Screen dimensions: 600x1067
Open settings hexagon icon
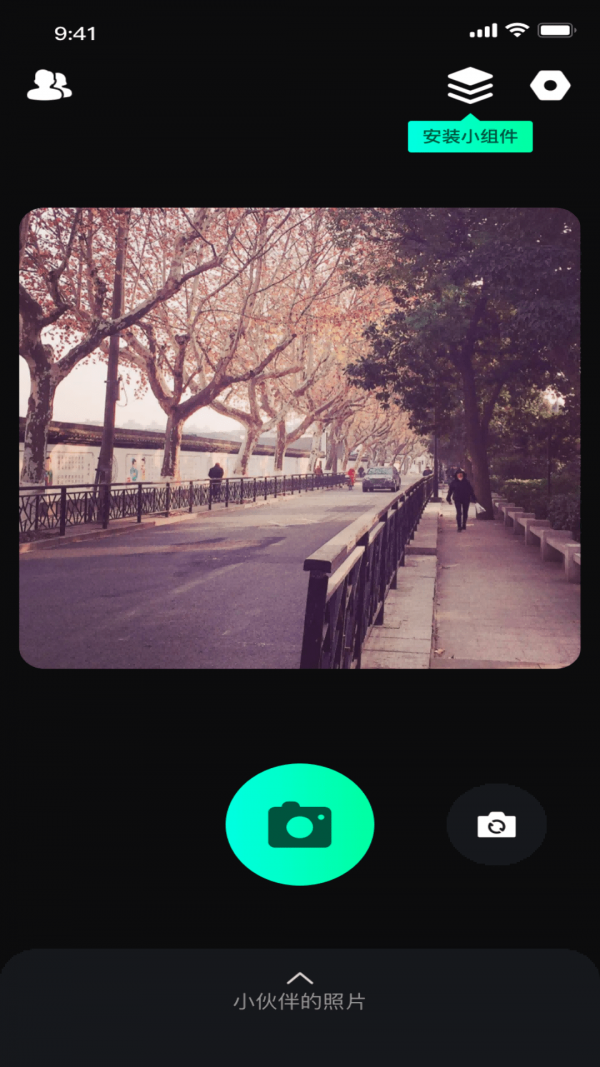click(x=550, y=87)
